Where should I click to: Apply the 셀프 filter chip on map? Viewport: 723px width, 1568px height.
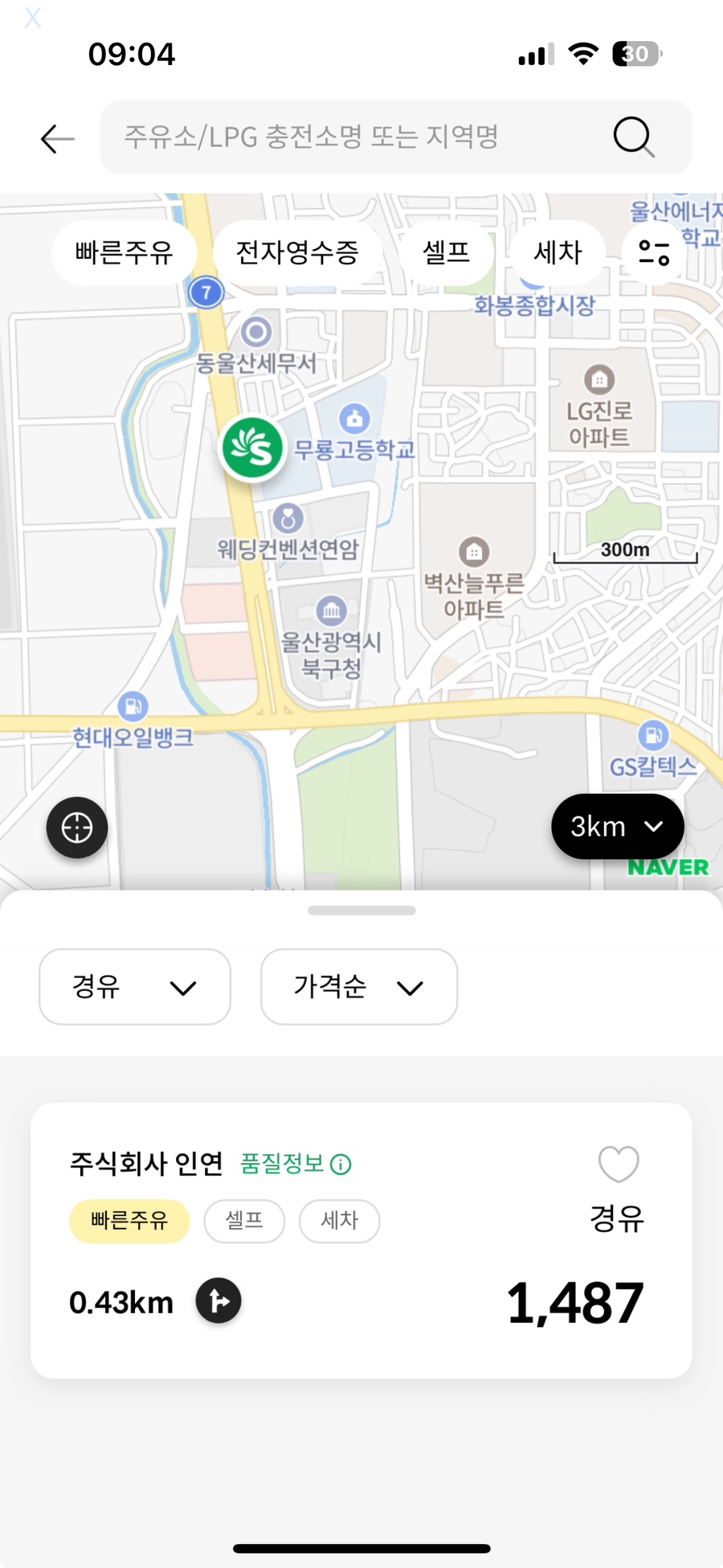(x=446, y=252)
